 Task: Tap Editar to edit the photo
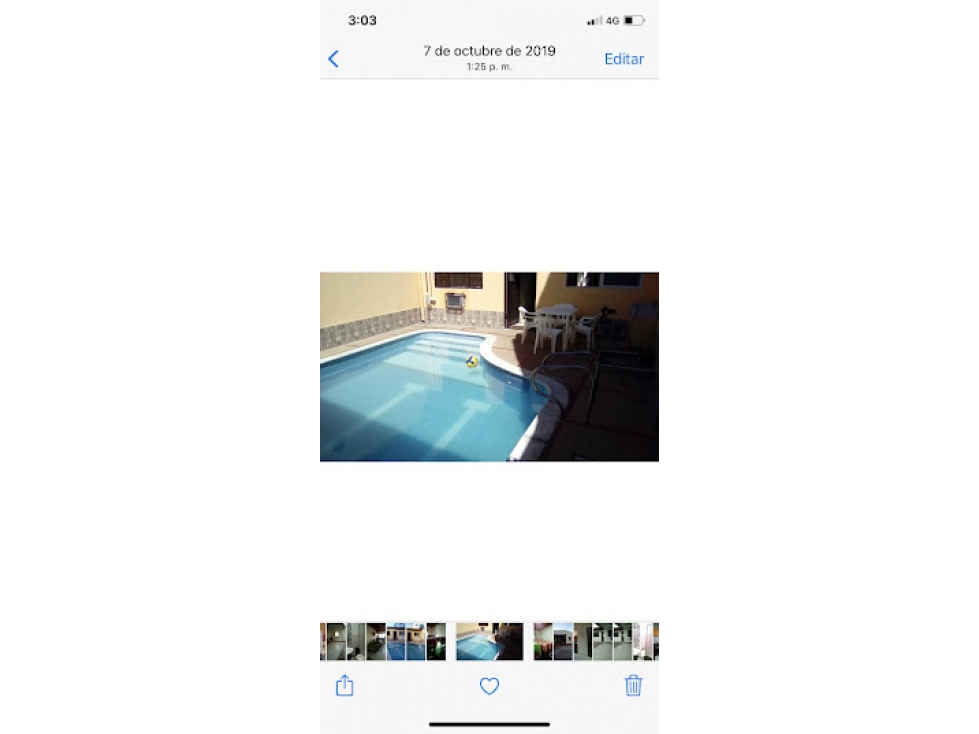[x=623, y=59]
